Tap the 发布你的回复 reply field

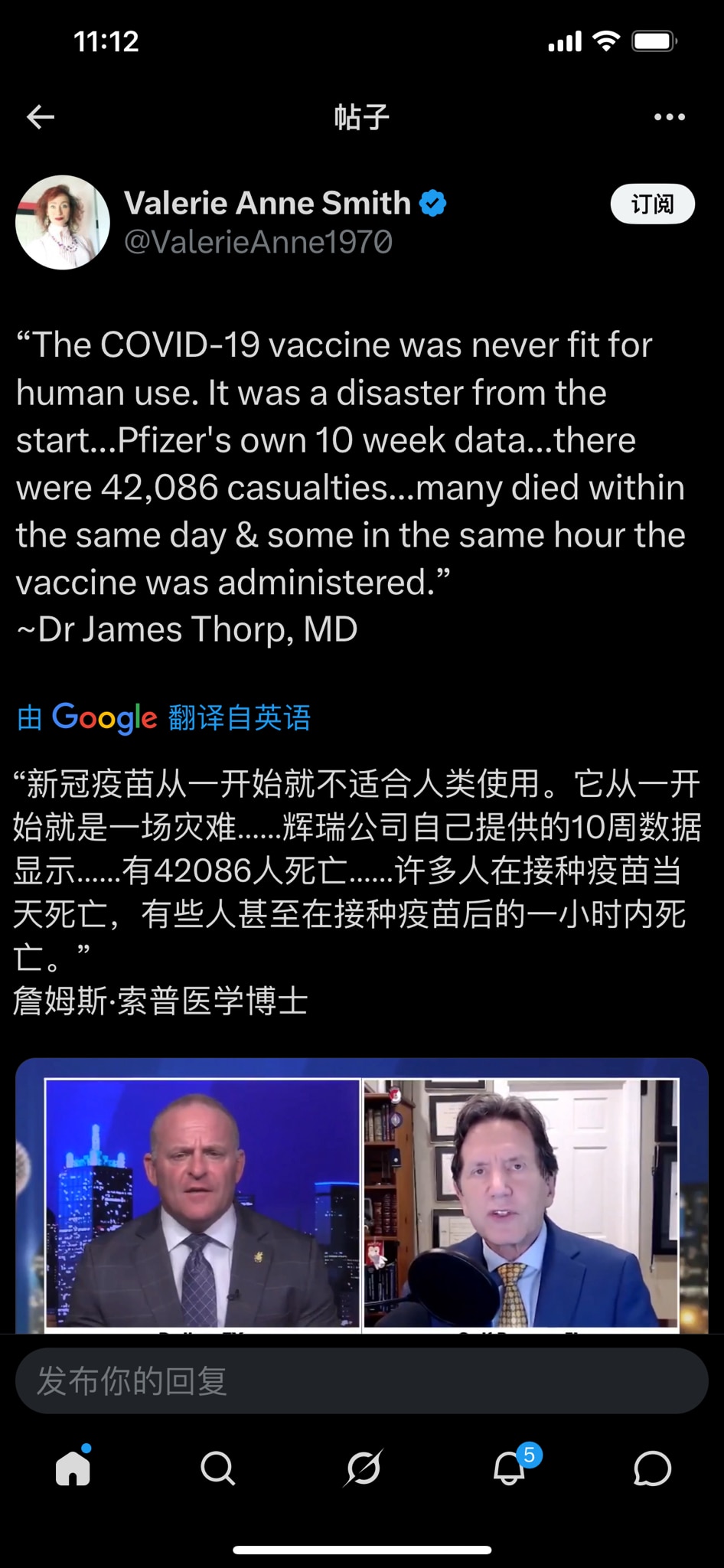coord(362,1381)
